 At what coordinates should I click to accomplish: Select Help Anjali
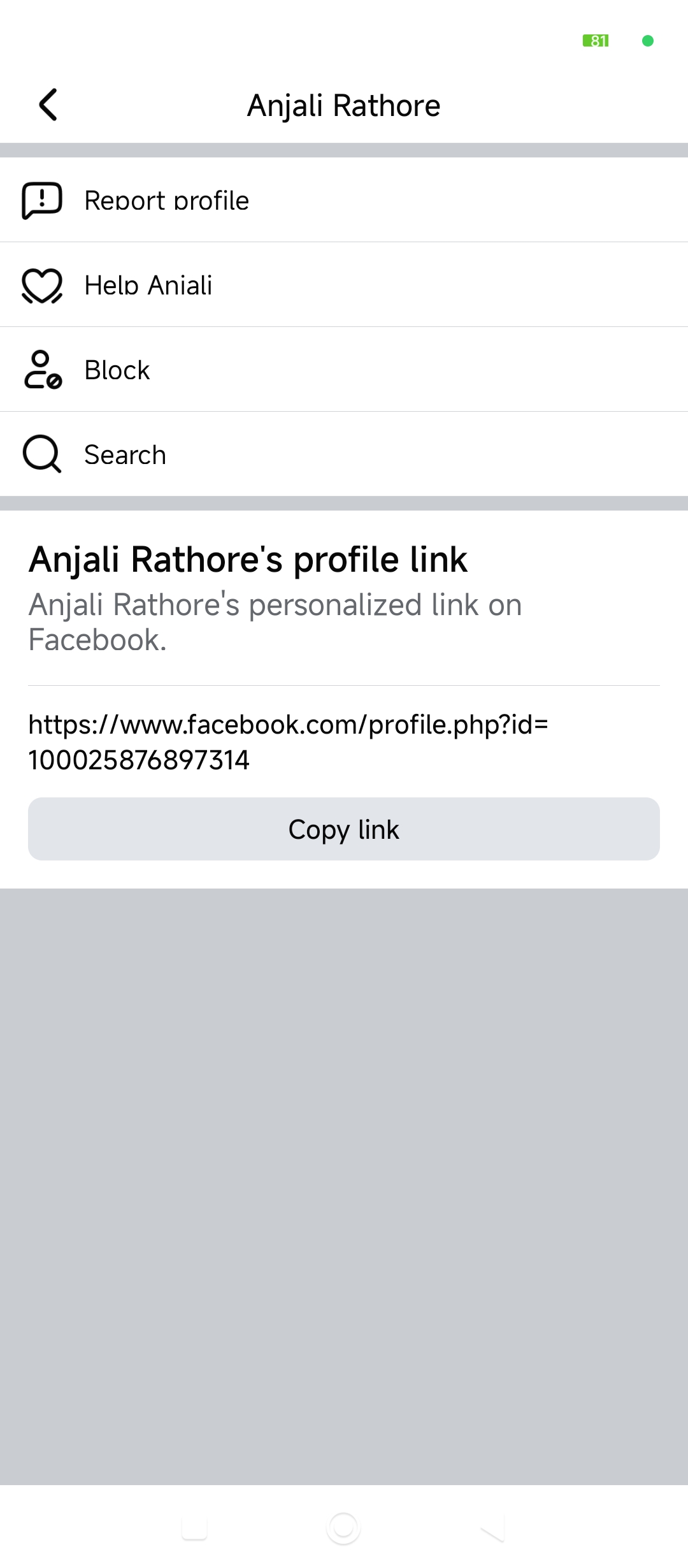click(x=344, y=285)
